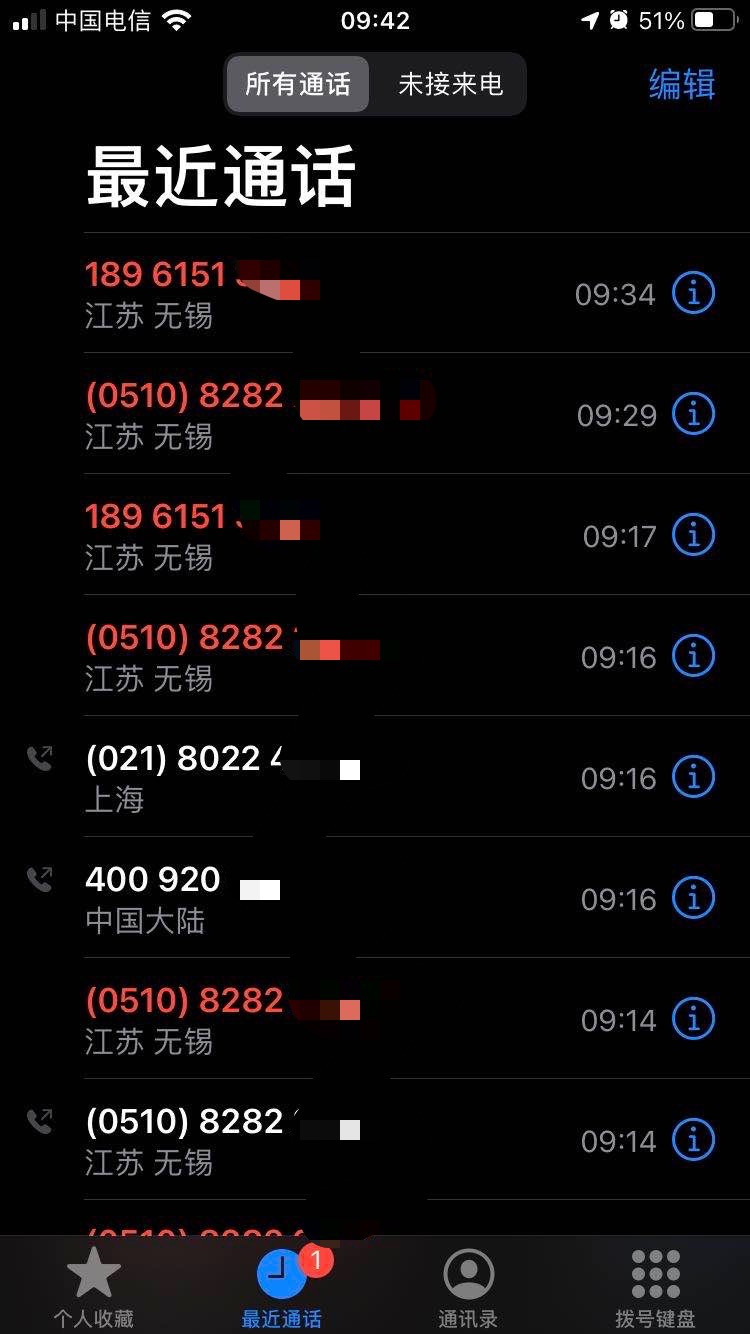Open info for the 400 920 call
The image size is (750, 1334).
click(693, 898)
